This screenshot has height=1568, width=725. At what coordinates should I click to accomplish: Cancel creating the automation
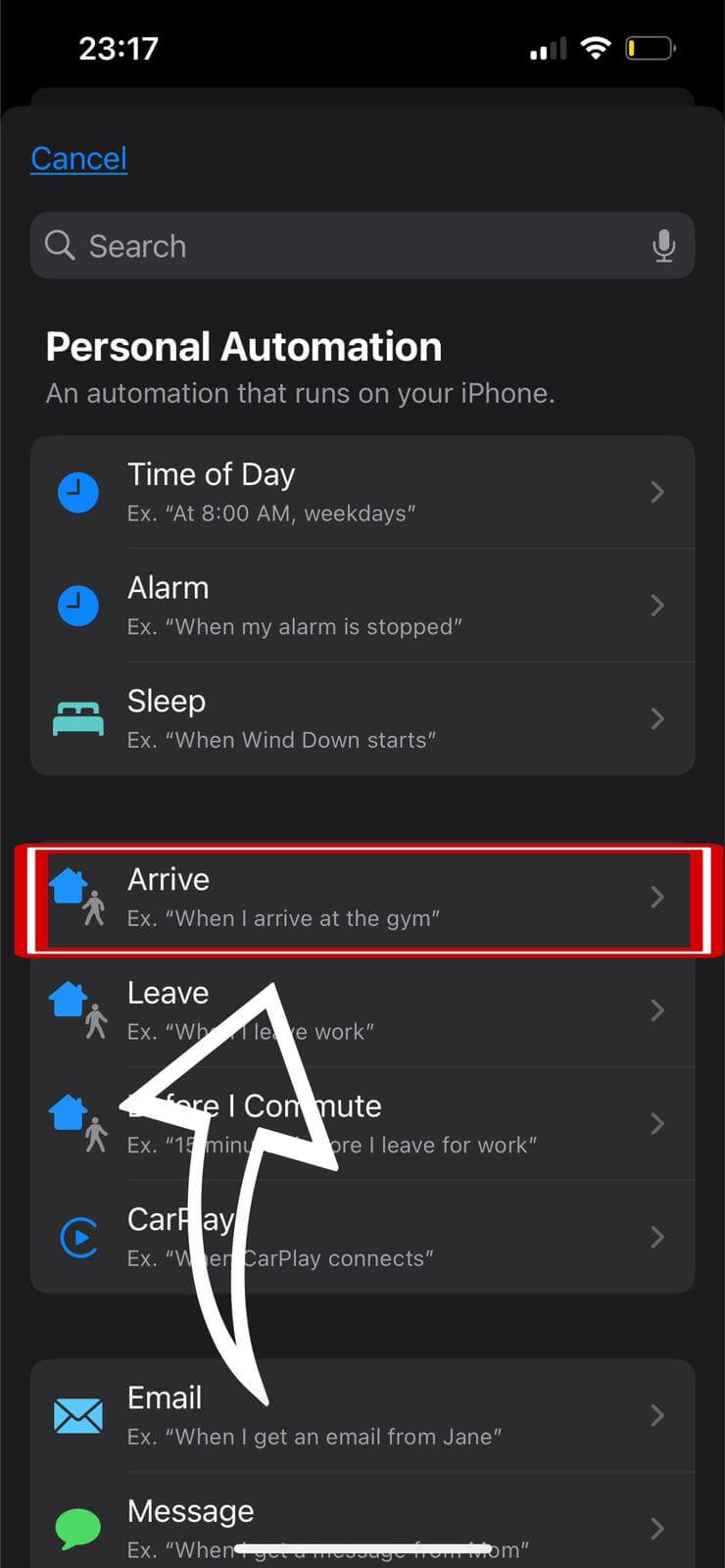point(78,159)
